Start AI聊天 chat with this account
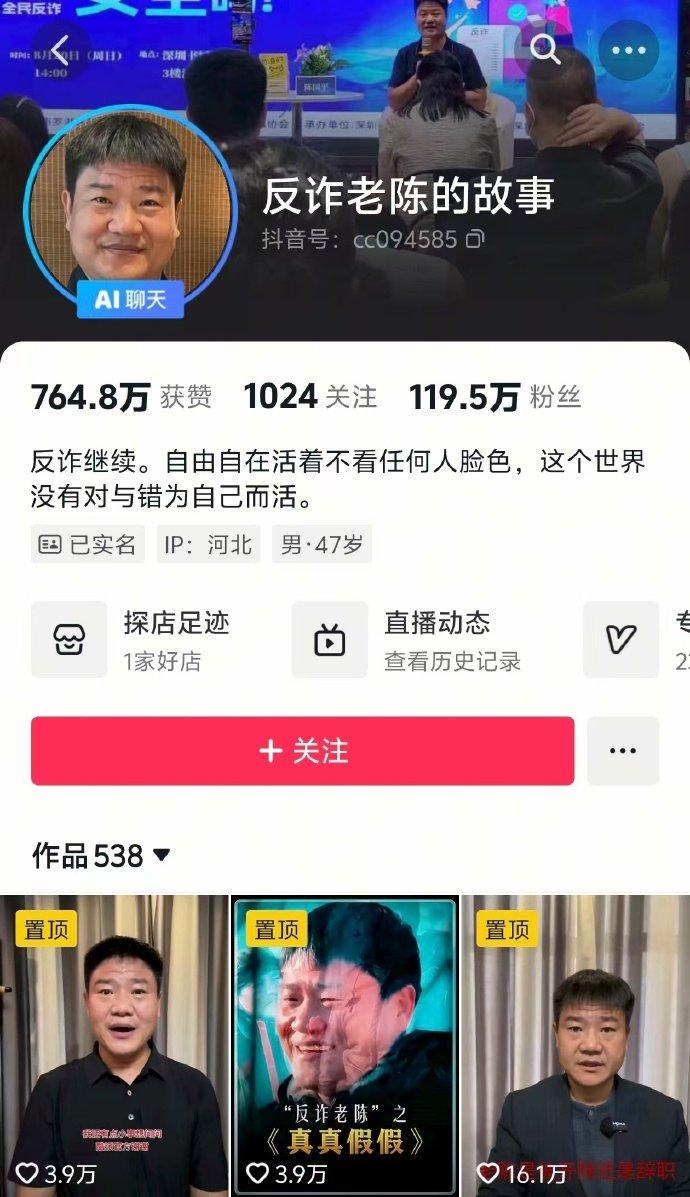 pyautogui.click(x=130, y=299)
